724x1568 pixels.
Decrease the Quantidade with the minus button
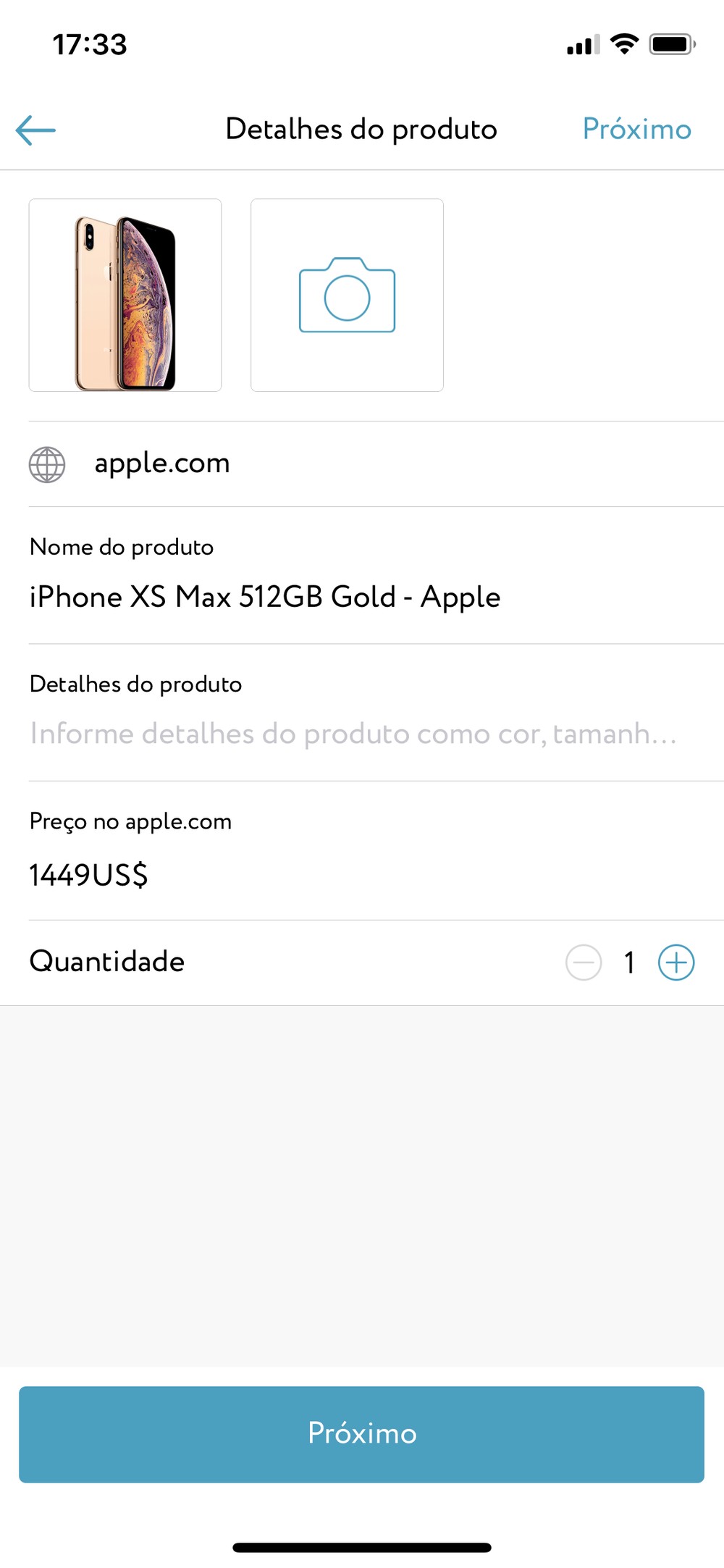point(584,963)
